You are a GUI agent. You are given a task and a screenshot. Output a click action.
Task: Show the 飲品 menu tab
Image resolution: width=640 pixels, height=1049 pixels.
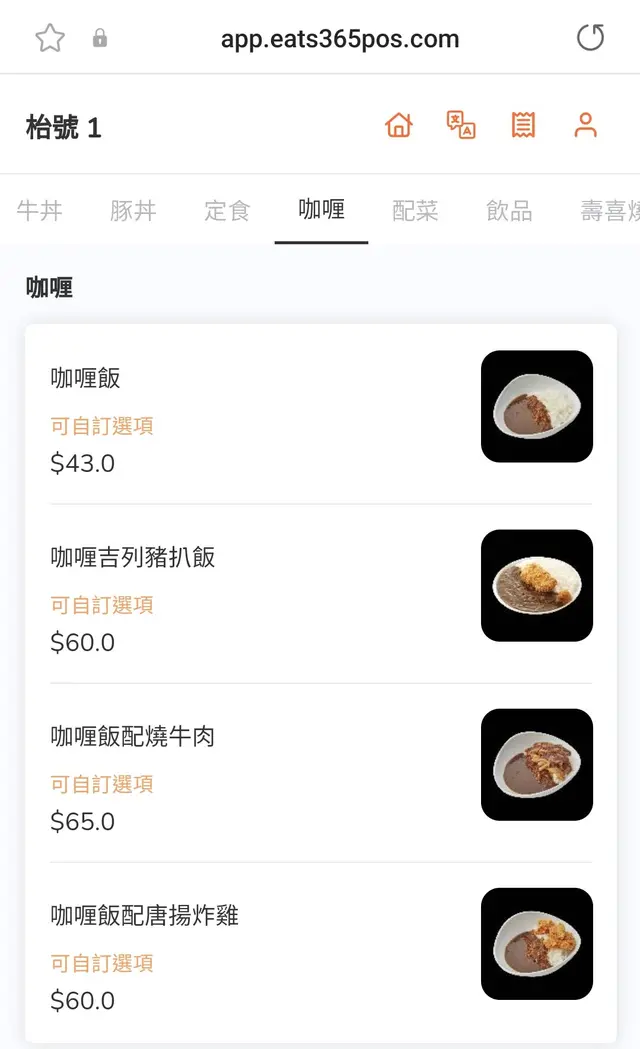click(x=509, y=211)
